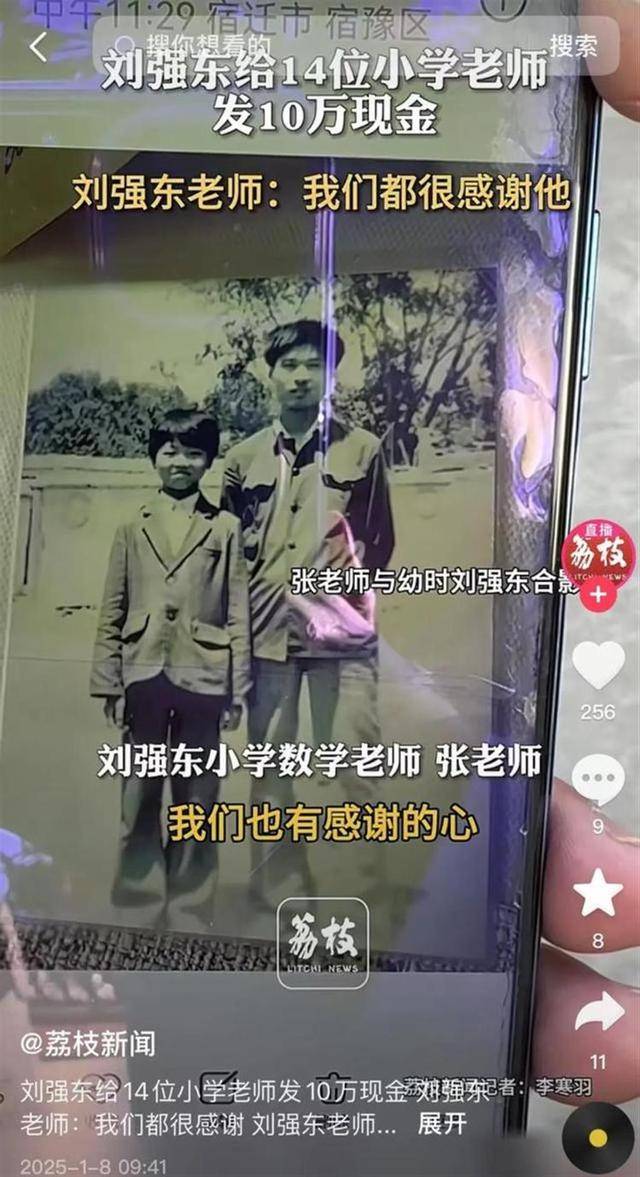The height and width of the screenshot is (1177, 640).
Task: Expand the caption with 展开
Action: point(441,1123)
